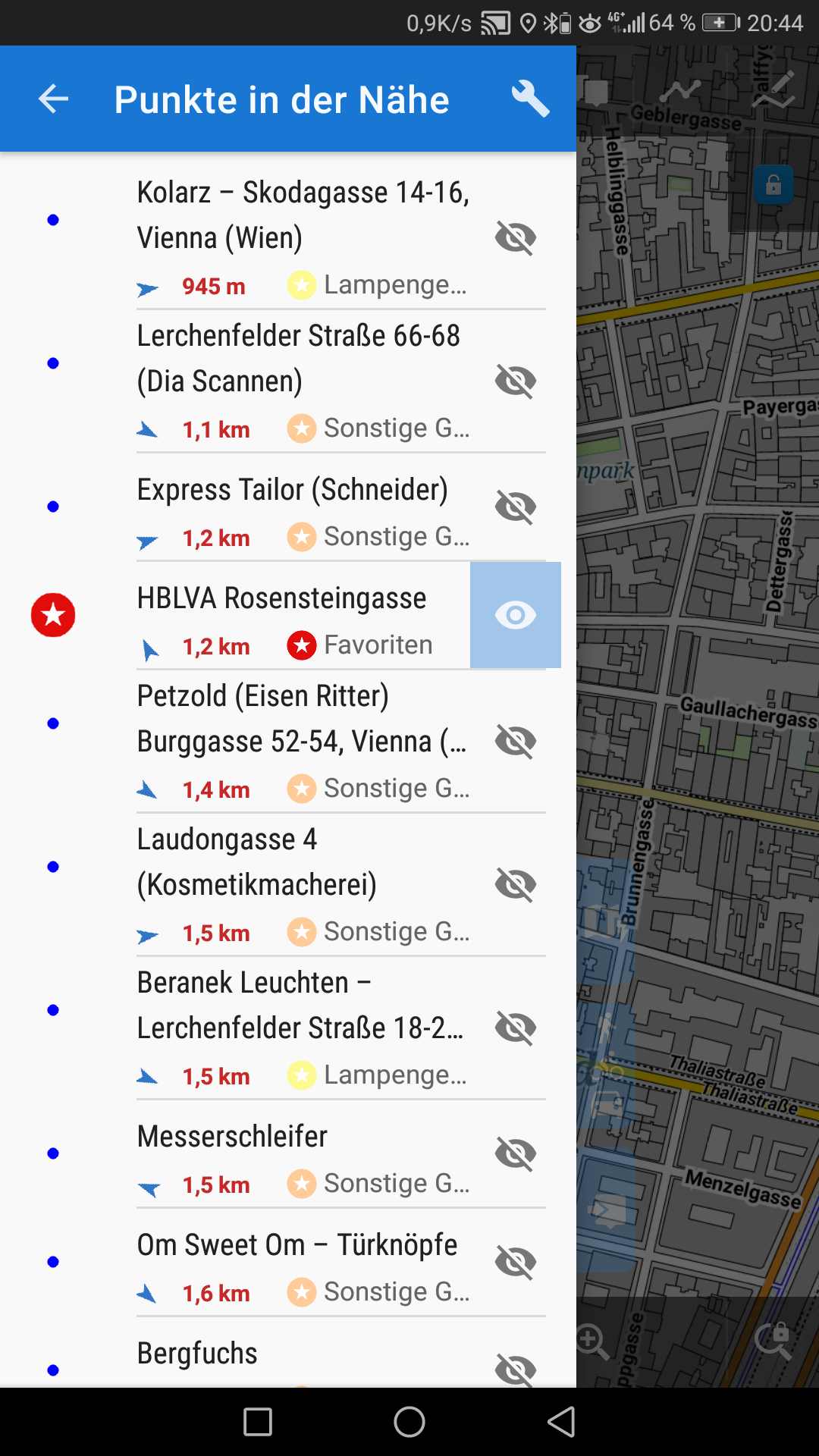
Task: Show Lerchenfelder Straße 66-68 point on map
Action: tap(516, 381)
